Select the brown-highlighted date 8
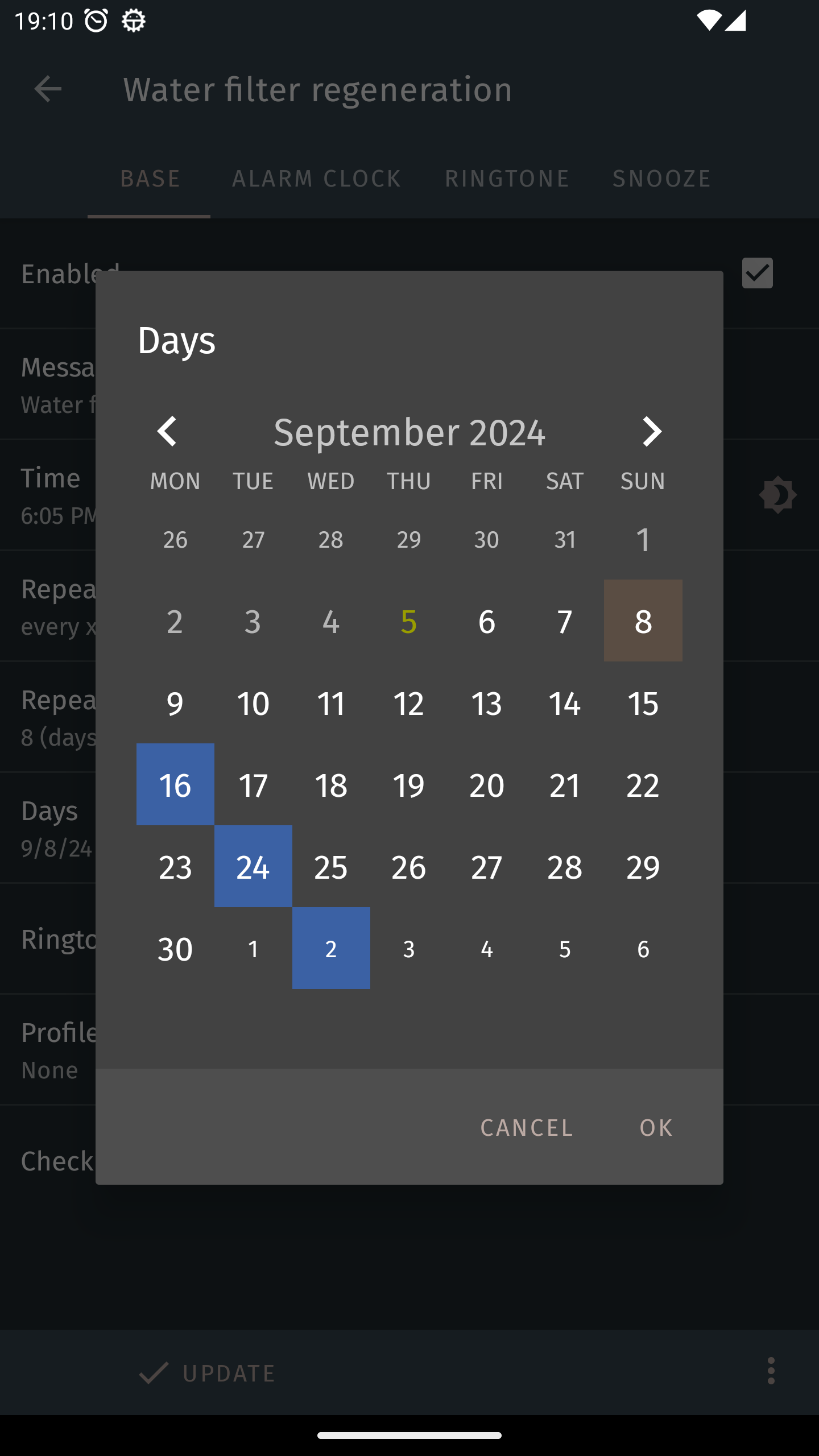This screenshot has height=1456, width=819. 643,621
